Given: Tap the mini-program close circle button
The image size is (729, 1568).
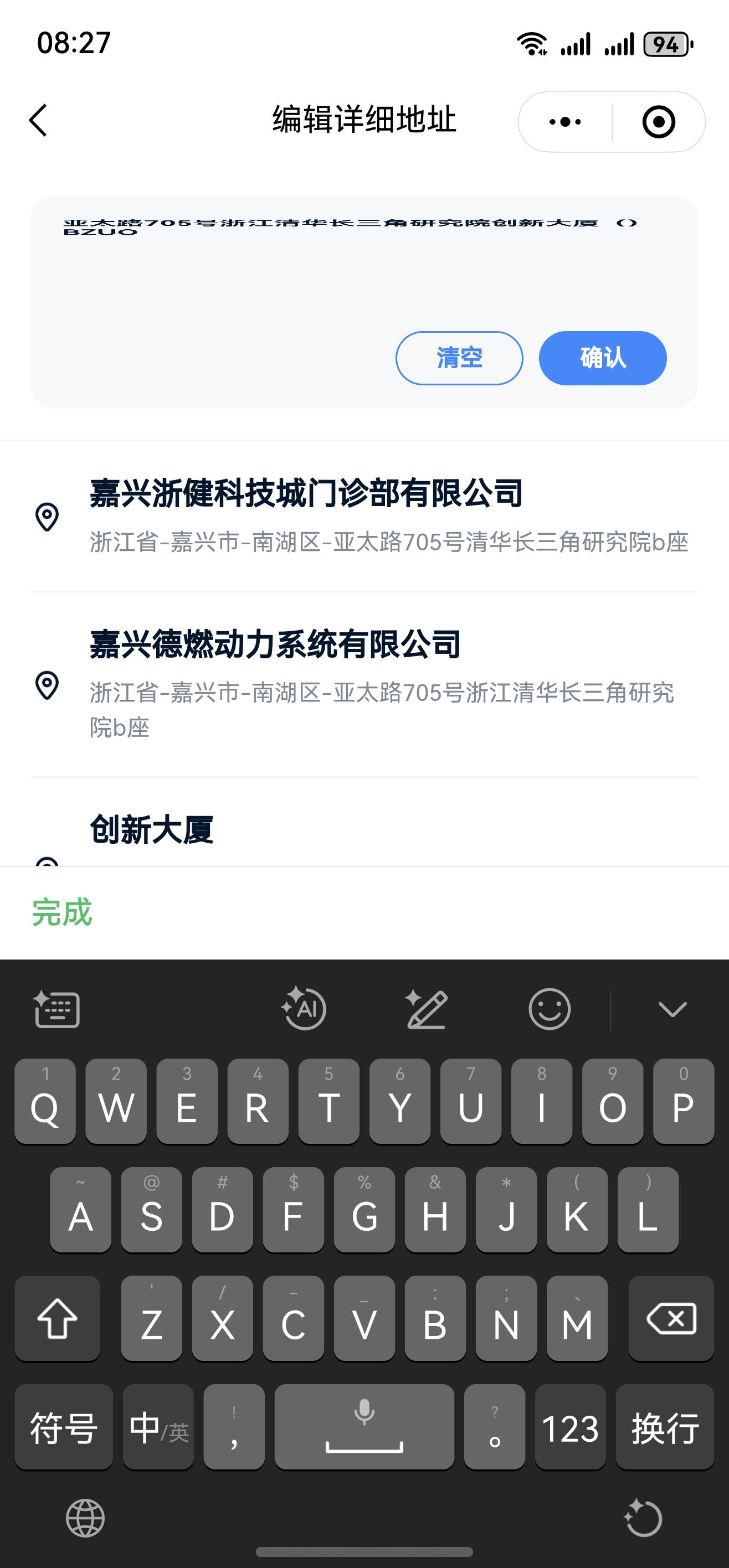Looking at the screenshot, I should (660, 121).
